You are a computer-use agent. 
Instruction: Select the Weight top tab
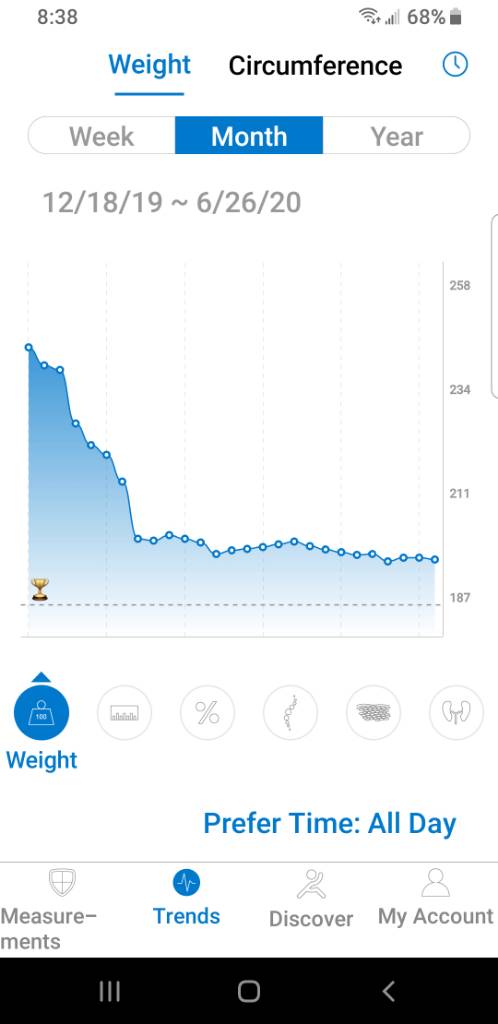coord(149,65)
